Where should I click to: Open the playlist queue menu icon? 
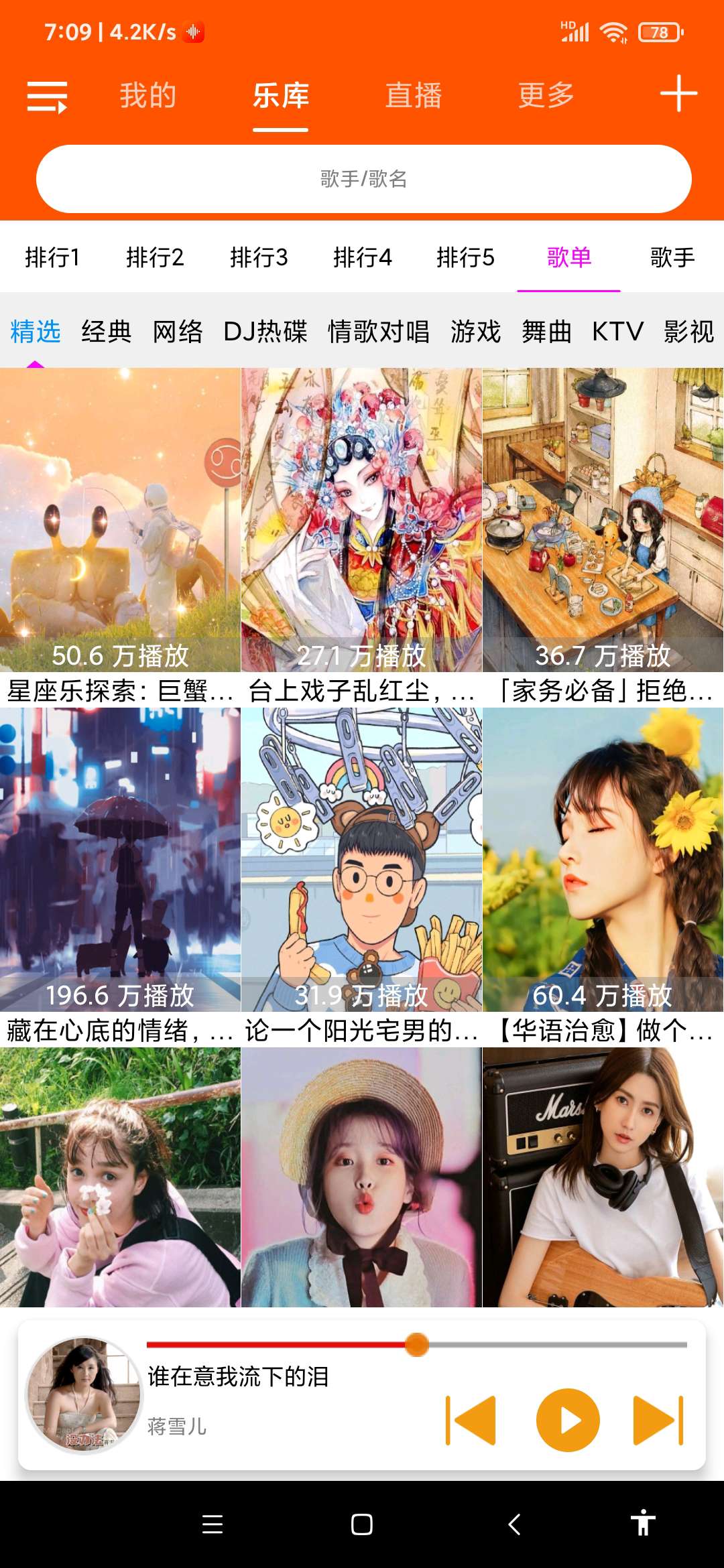coord(47,96)
